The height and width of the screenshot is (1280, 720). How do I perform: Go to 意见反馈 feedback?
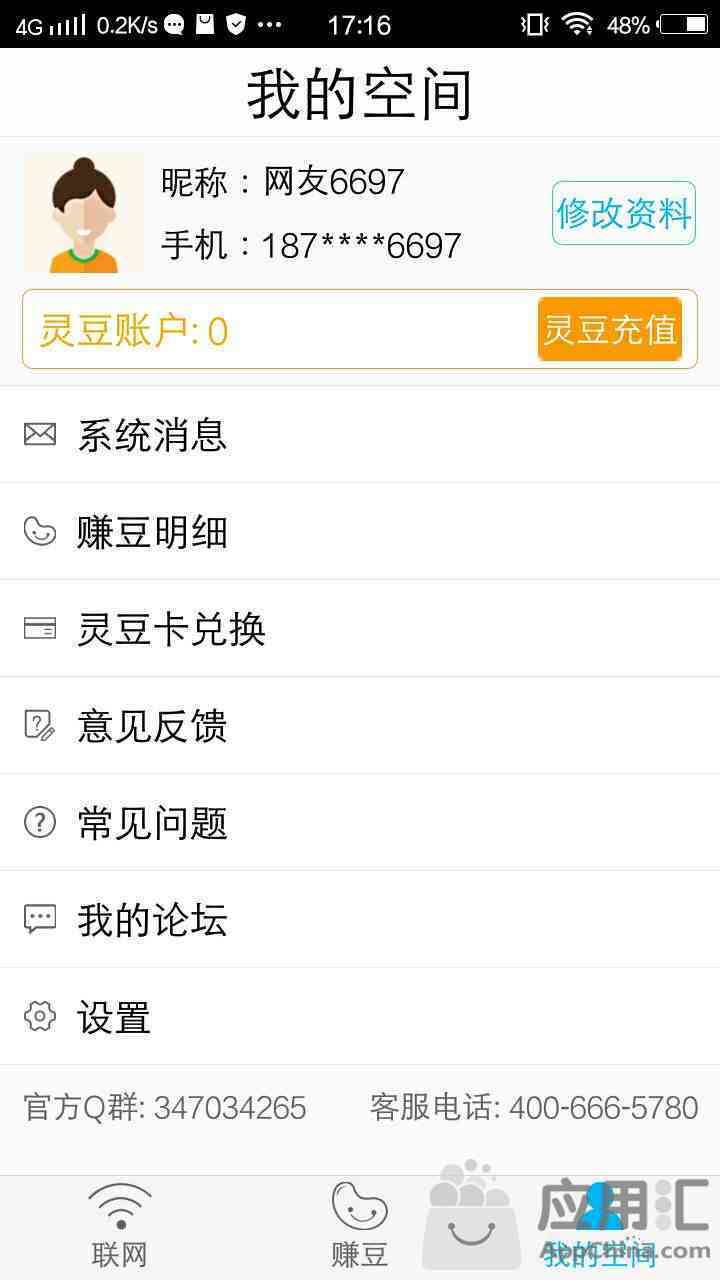pos(360,726)
